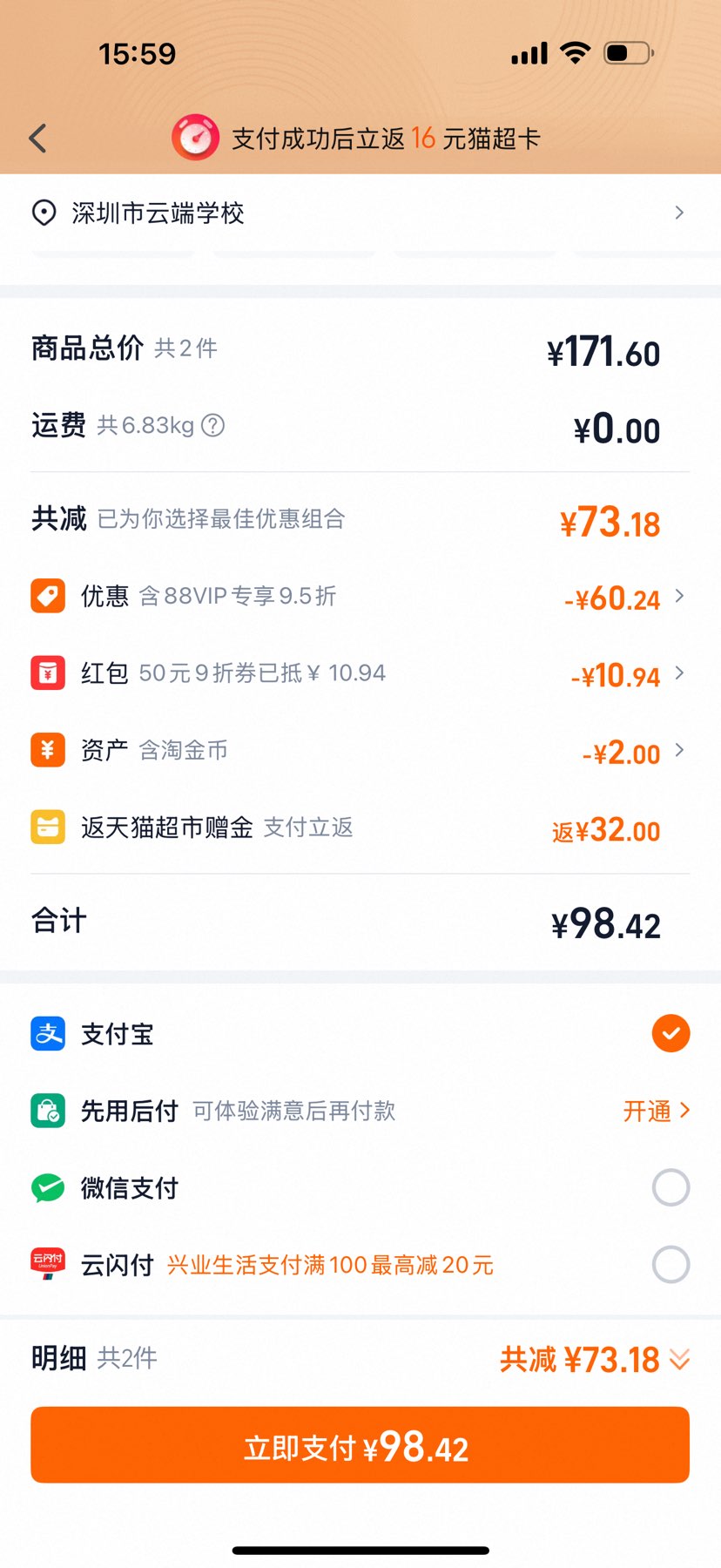This screenshot has width=721, height=1568.
Task: Click the location pin beside 深圳市云端学校
Action: [x=44, y=213]
